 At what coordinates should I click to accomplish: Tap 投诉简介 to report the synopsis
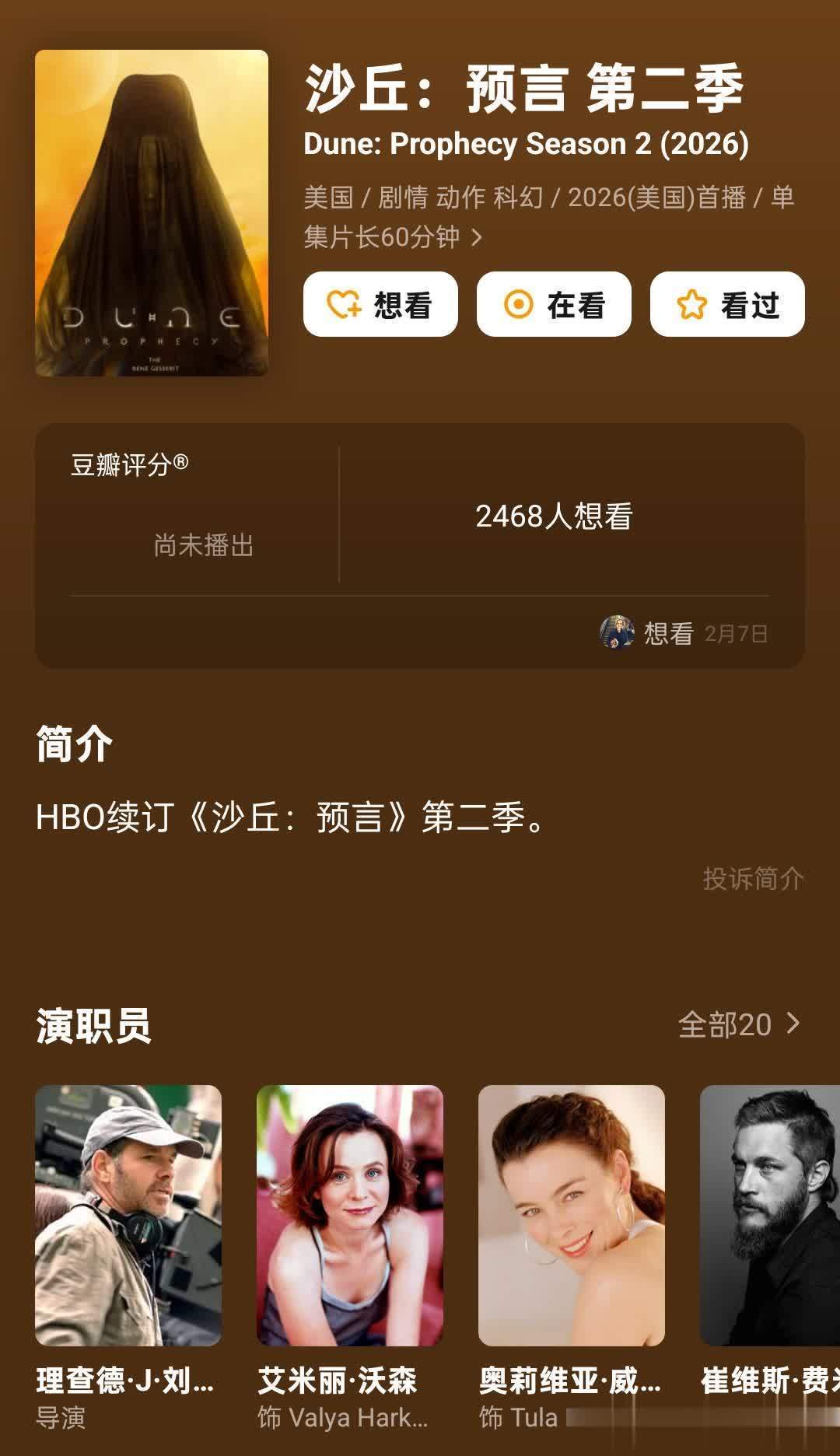coord(752,879)
